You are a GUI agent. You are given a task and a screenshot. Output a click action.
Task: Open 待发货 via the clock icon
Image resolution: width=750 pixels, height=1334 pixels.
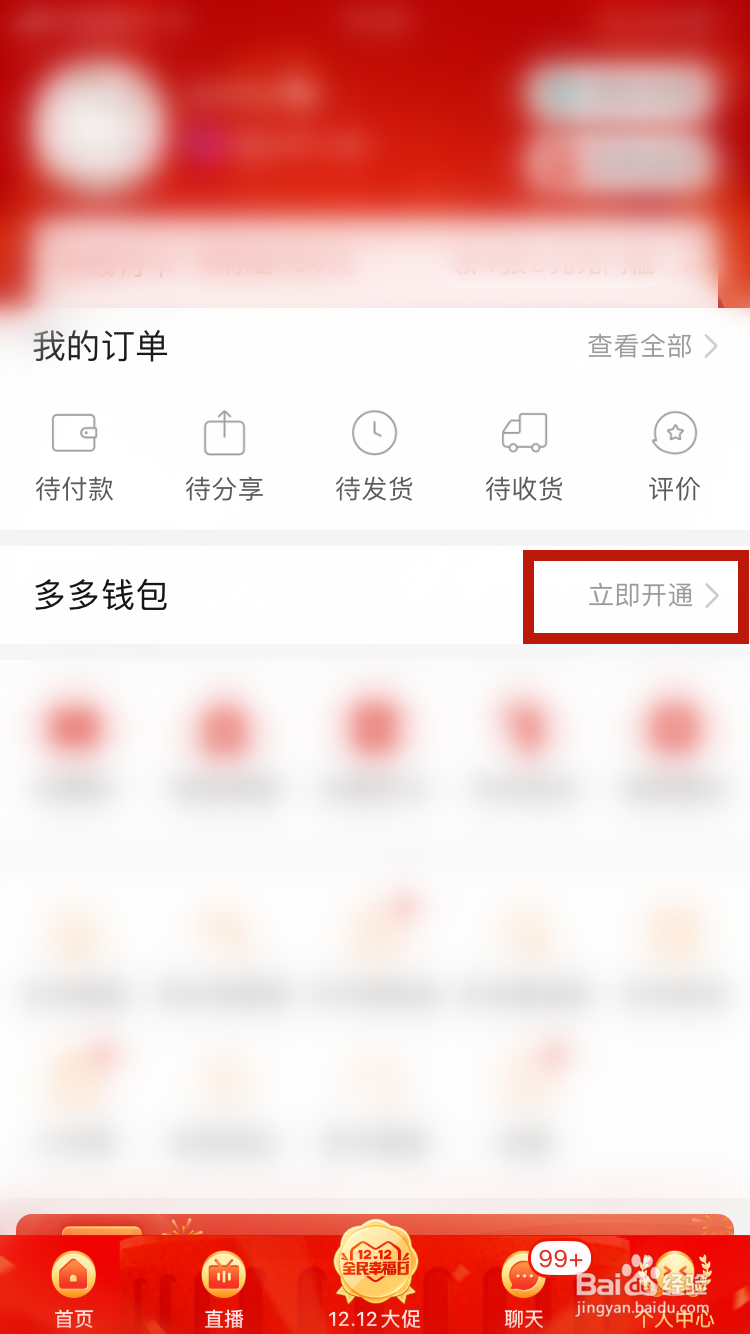(x=374, y=432)
